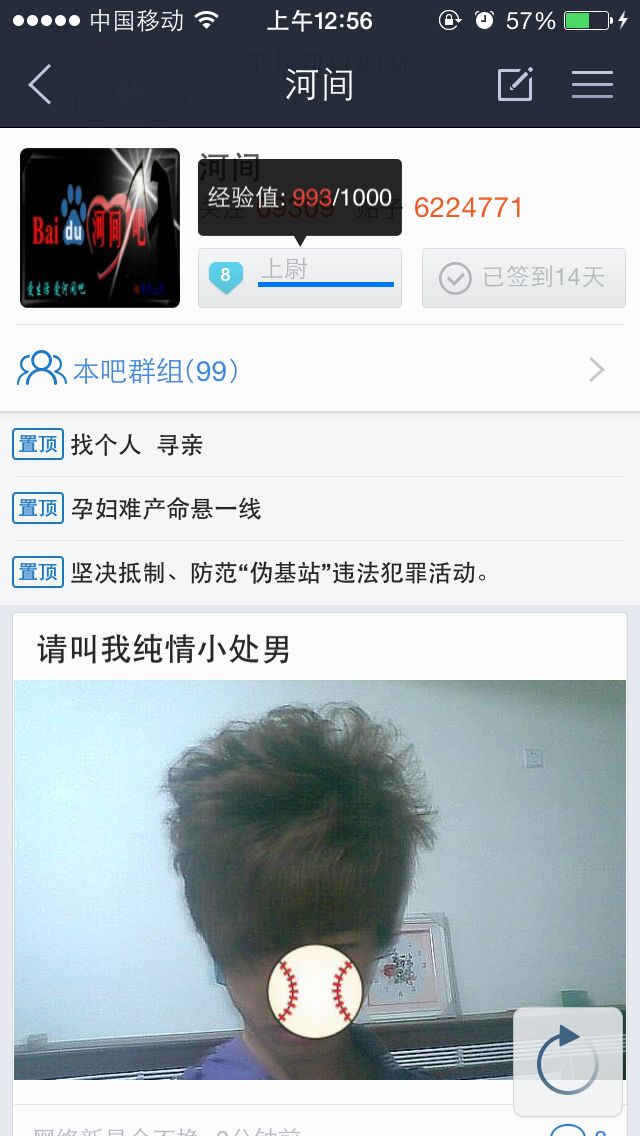Open the hamburger menu in the top bar

pyautogui.click(x=592, y=85)
